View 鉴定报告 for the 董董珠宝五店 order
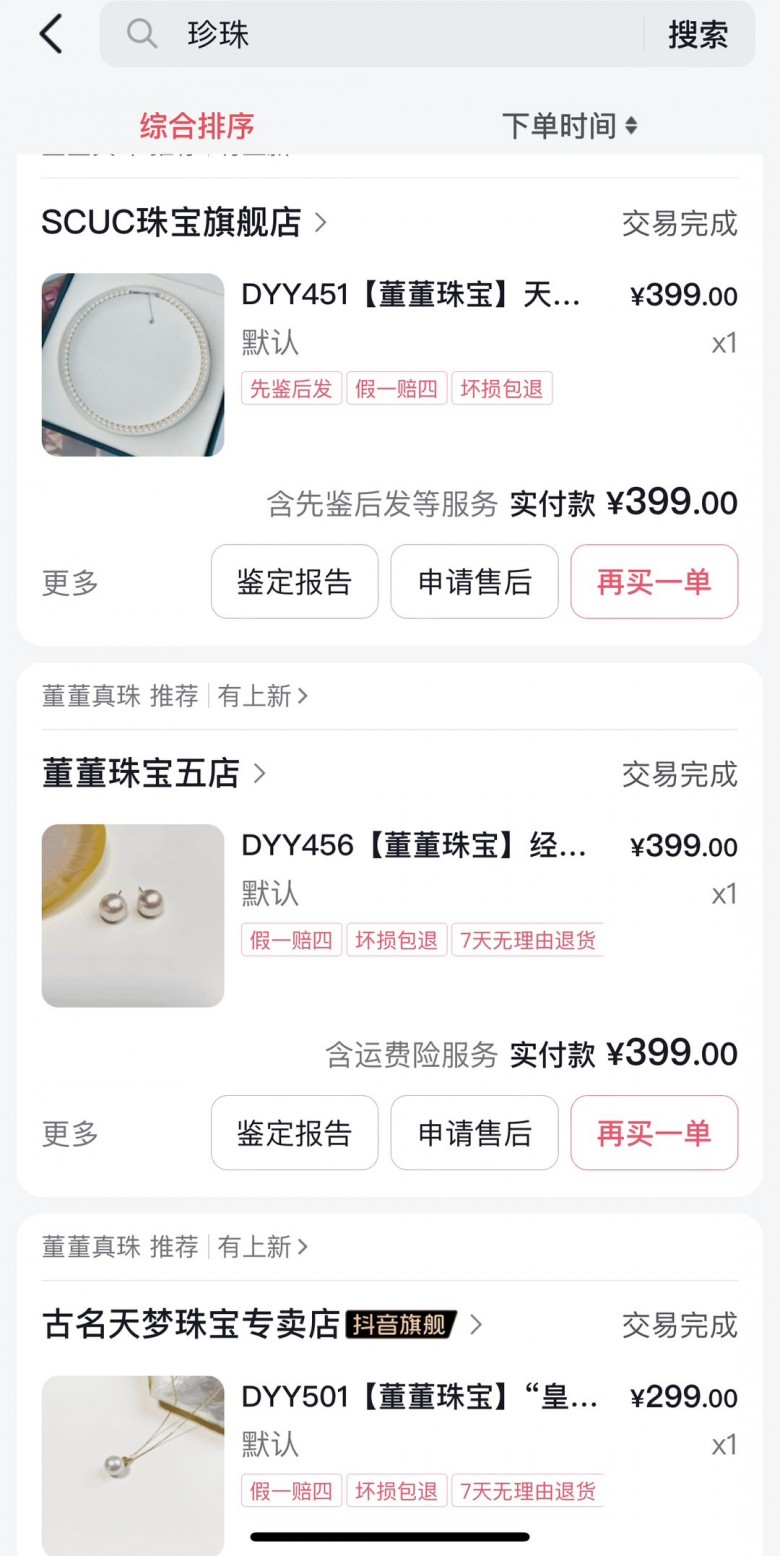Viewport: 780px width, 1556px height. 294,1133
